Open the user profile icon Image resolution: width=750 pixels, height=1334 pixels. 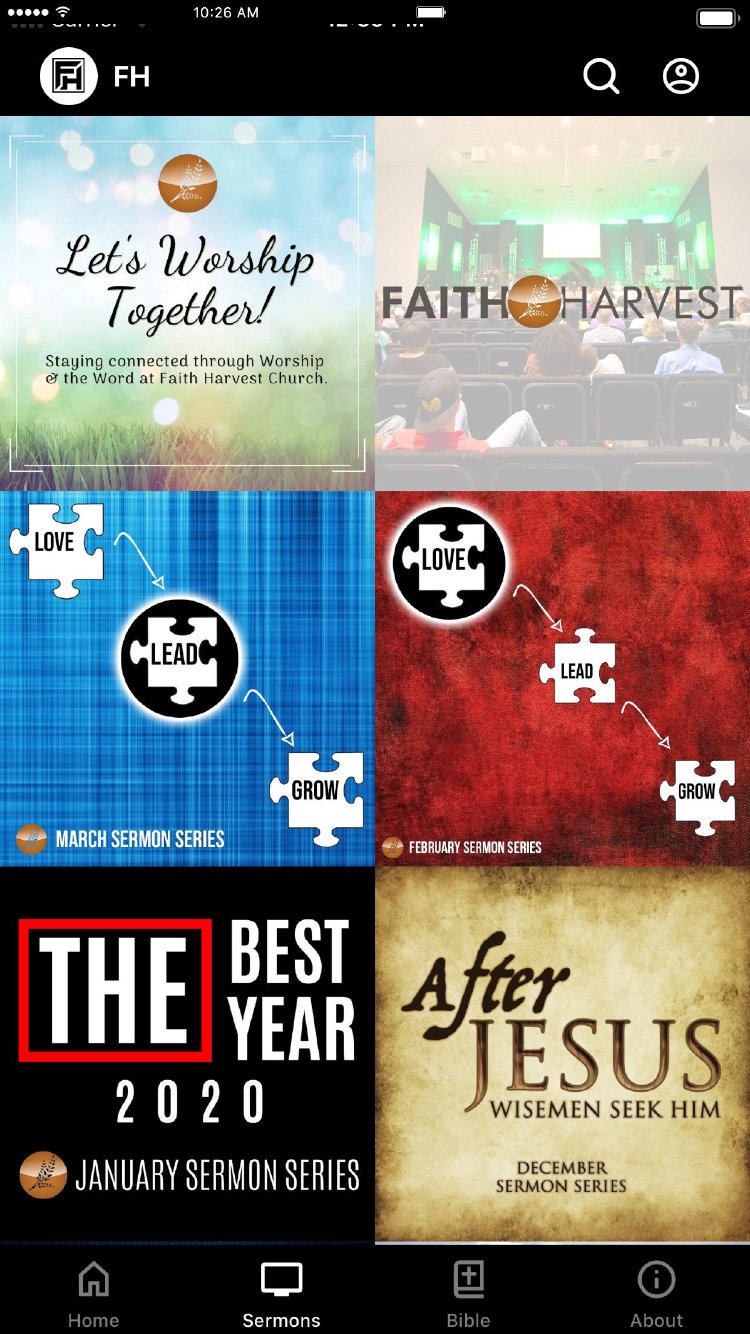pos(681,76)
